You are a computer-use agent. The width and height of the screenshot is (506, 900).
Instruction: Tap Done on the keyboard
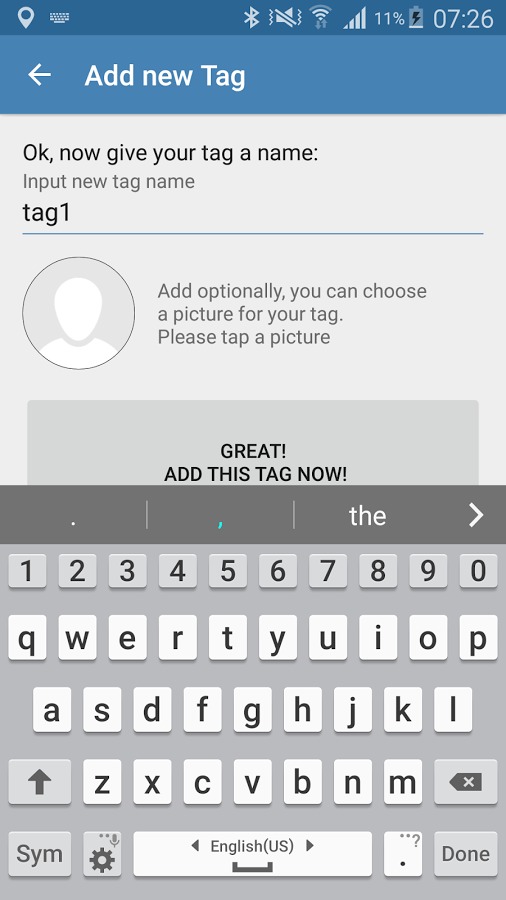465,854
